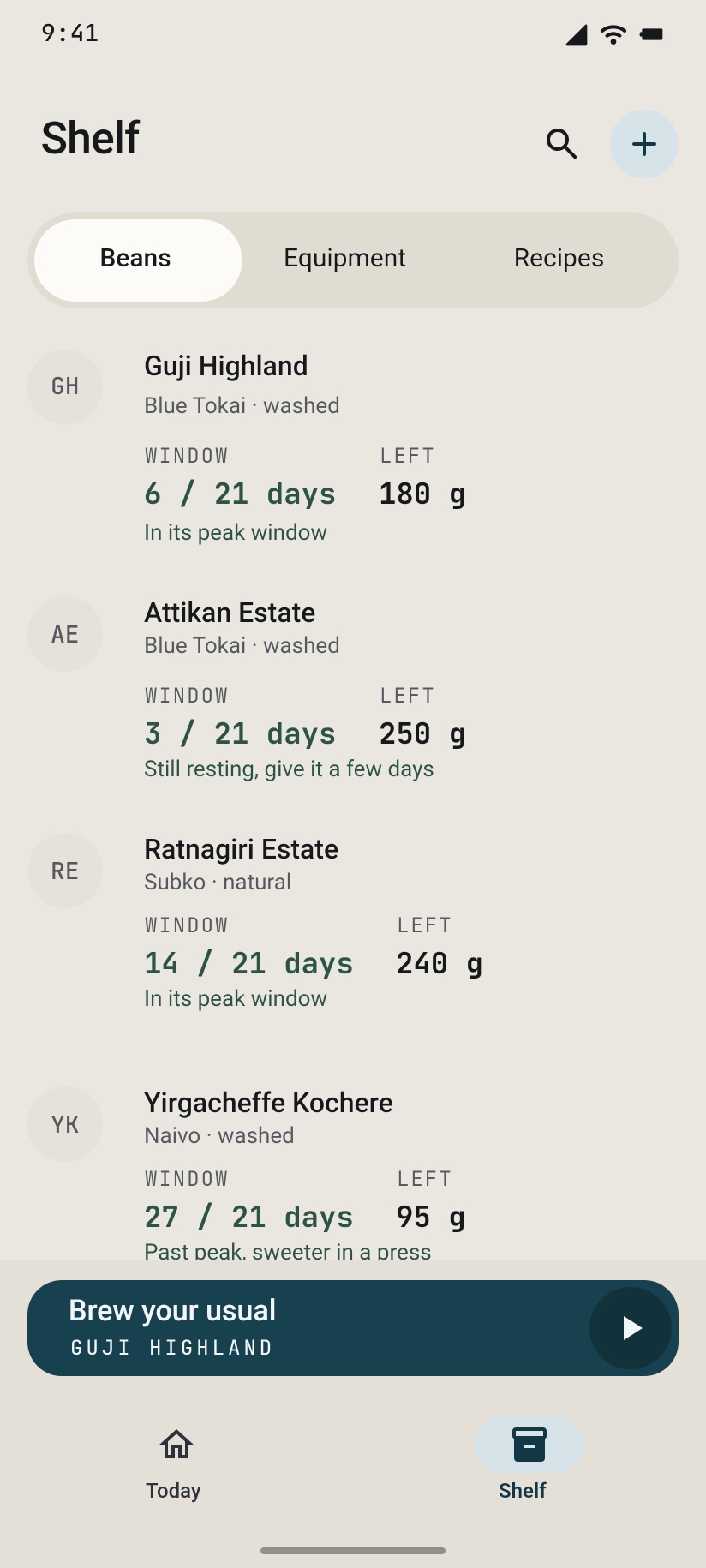Switch to the Recipes tab

click(559, 260)
